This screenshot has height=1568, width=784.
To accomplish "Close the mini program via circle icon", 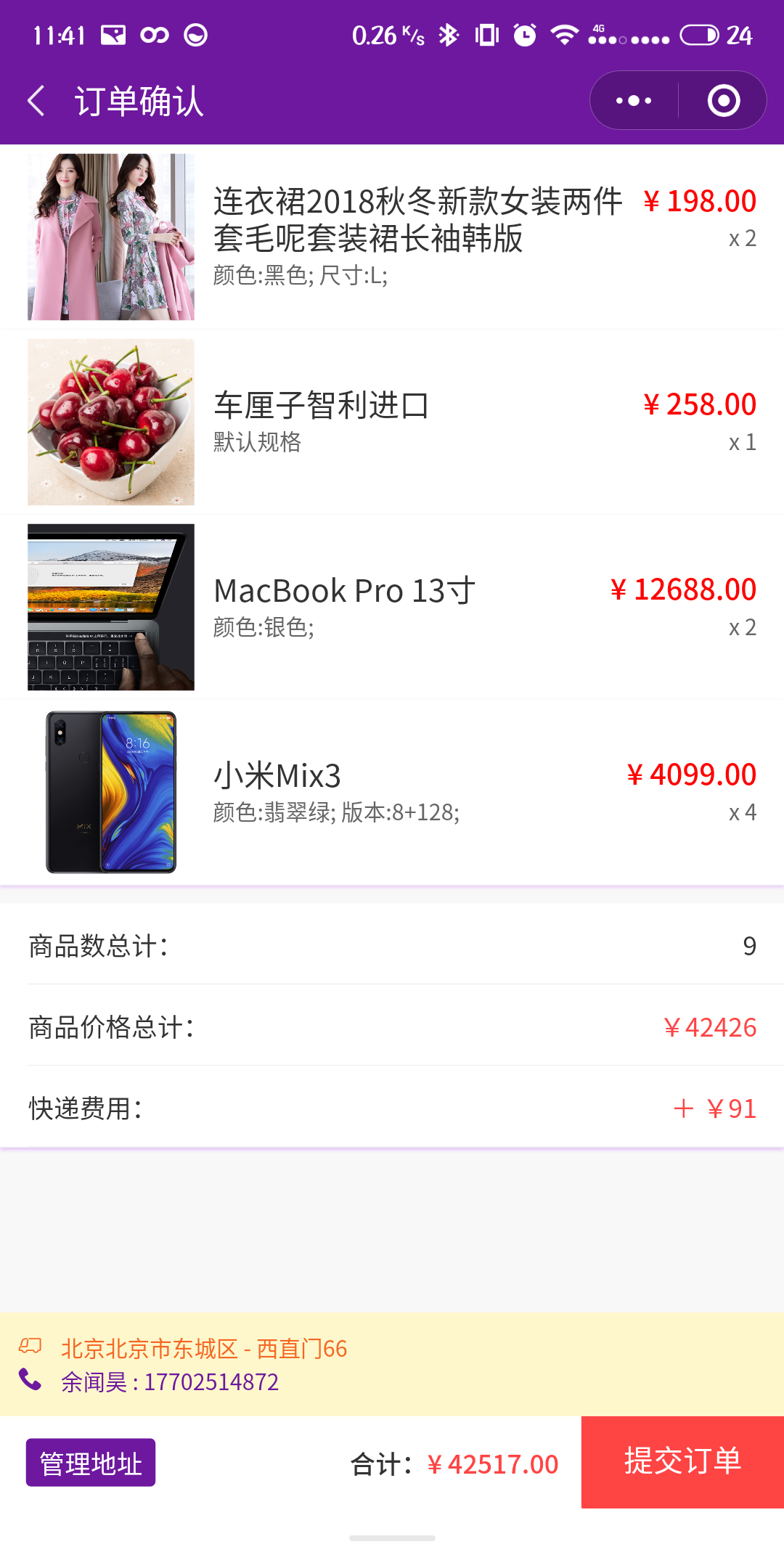I will [x=723, y=100].
